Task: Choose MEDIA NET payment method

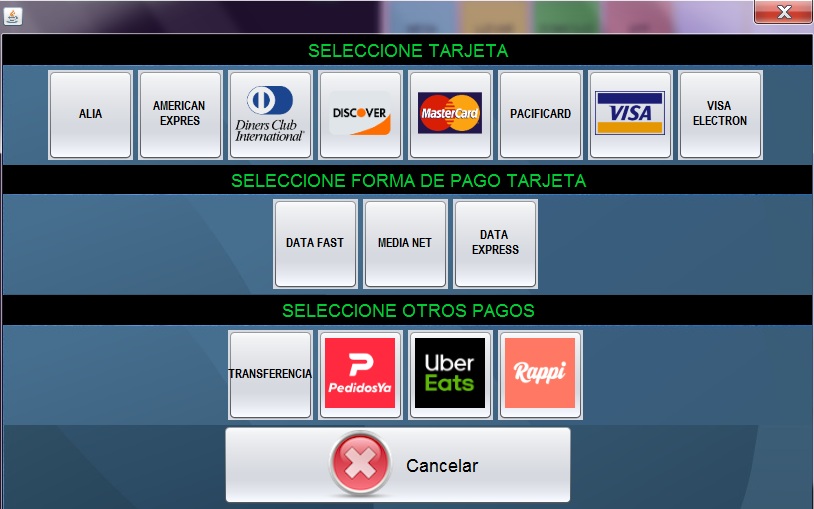Action: [405, 243]
